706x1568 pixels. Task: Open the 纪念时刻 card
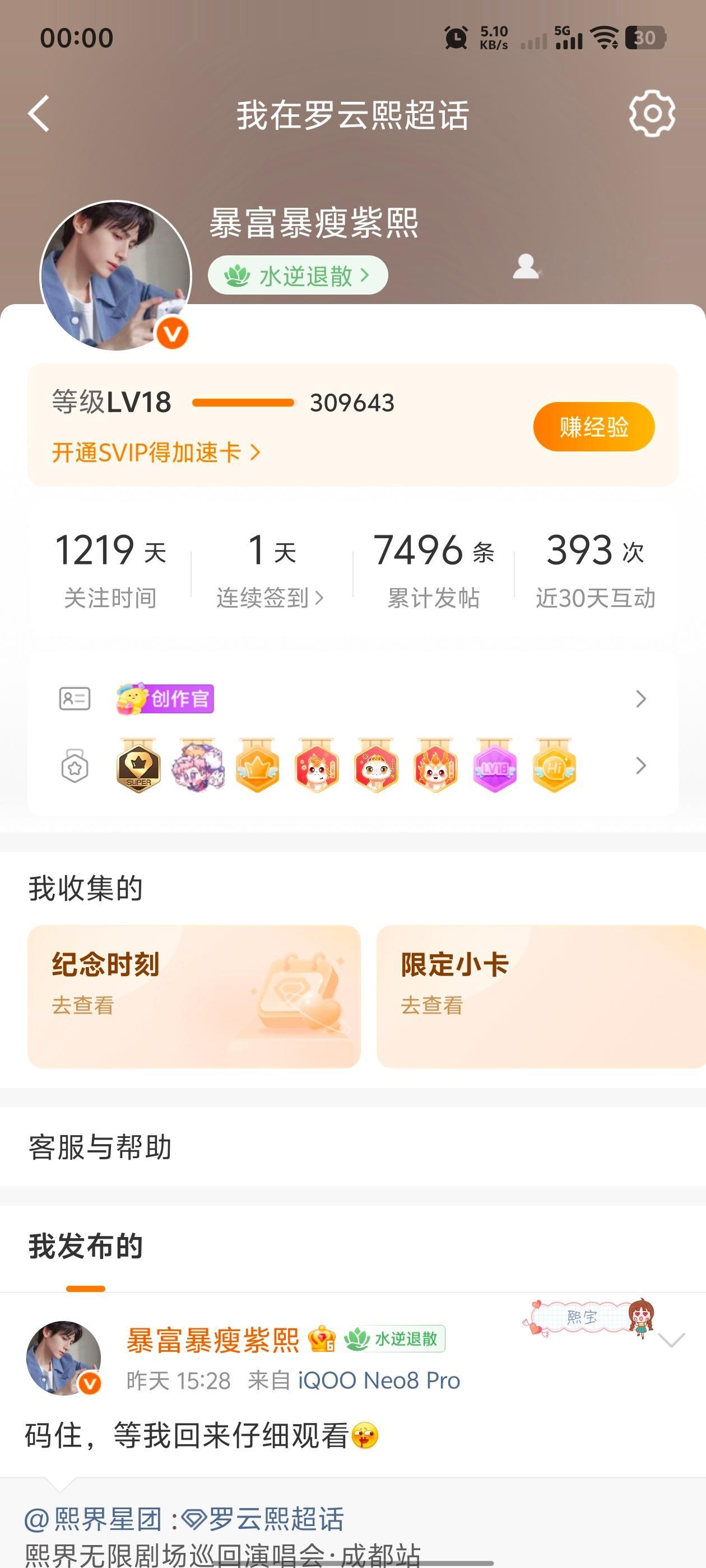tap(194, 996)
